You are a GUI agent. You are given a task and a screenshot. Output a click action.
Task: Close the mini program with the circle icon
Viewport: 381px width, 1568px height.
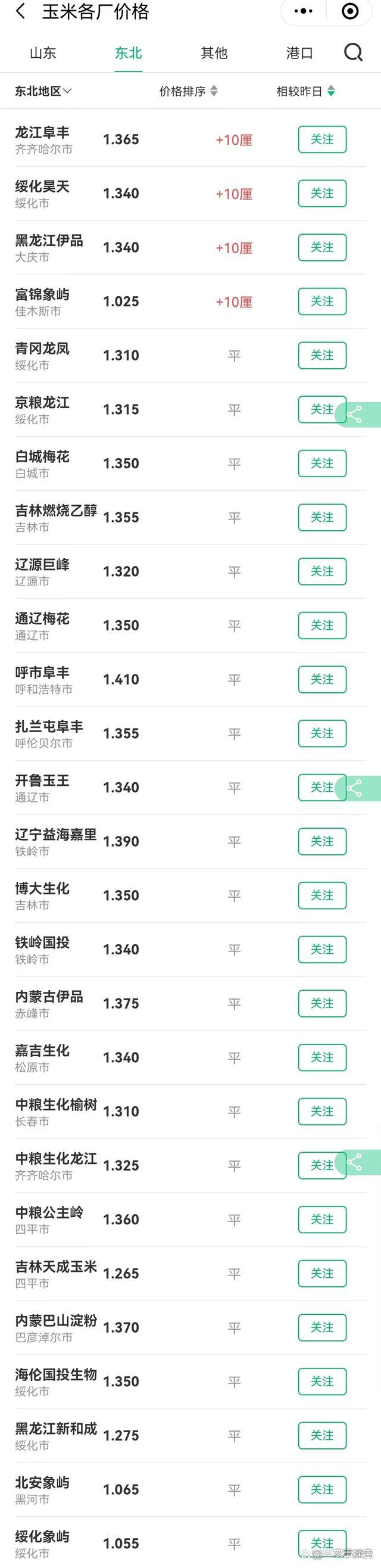[x=350, y=11]
